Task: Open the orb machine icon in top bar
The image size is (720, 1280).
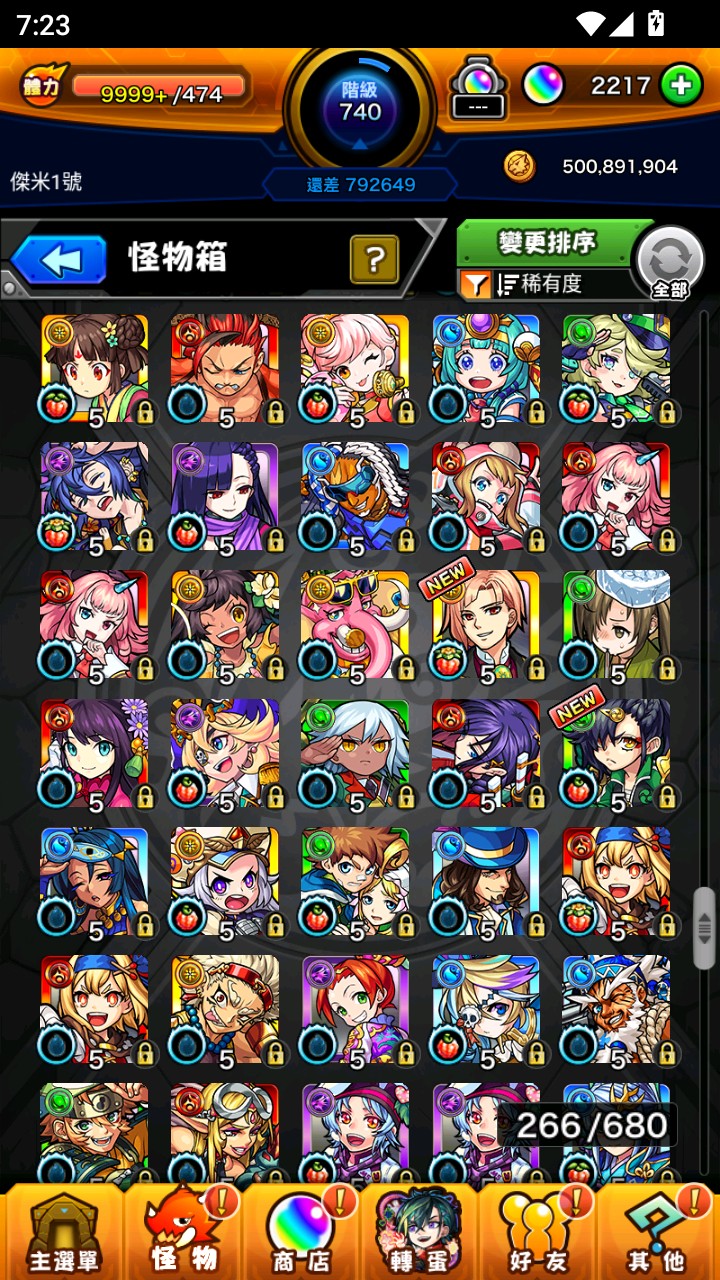Action: 479,87
